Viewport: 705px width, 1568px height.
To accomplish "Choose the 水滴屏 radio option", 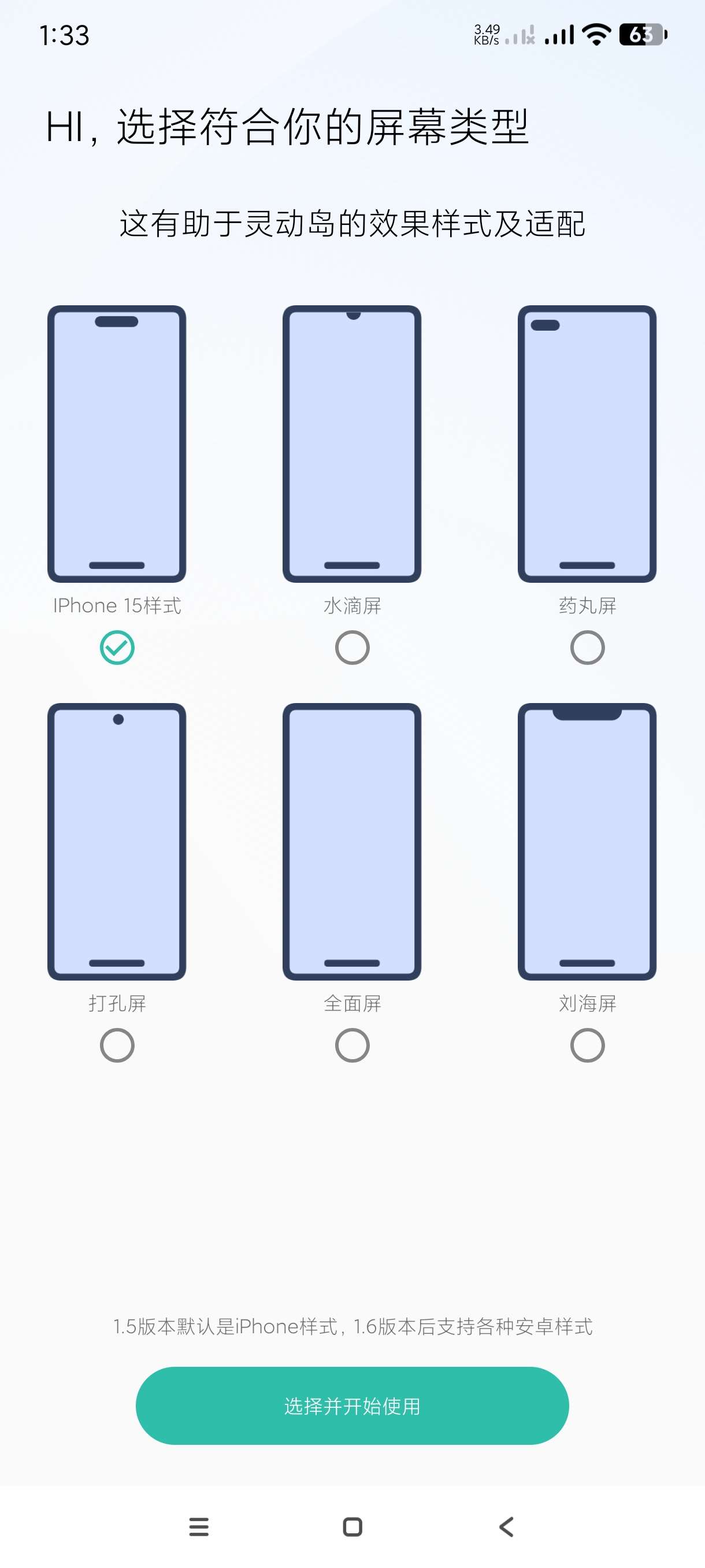I will click(352, 648).
